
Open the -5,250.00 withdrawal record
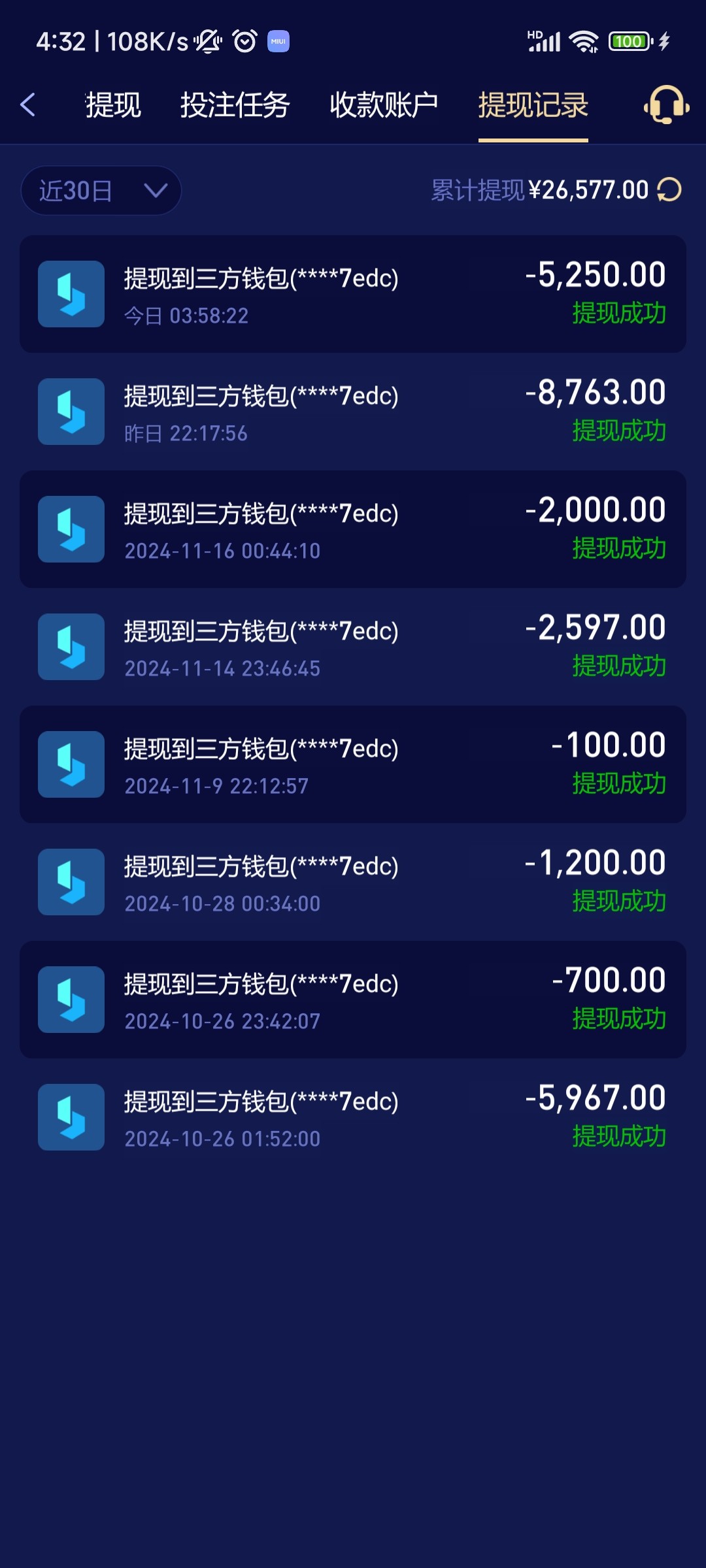point(353,294)
